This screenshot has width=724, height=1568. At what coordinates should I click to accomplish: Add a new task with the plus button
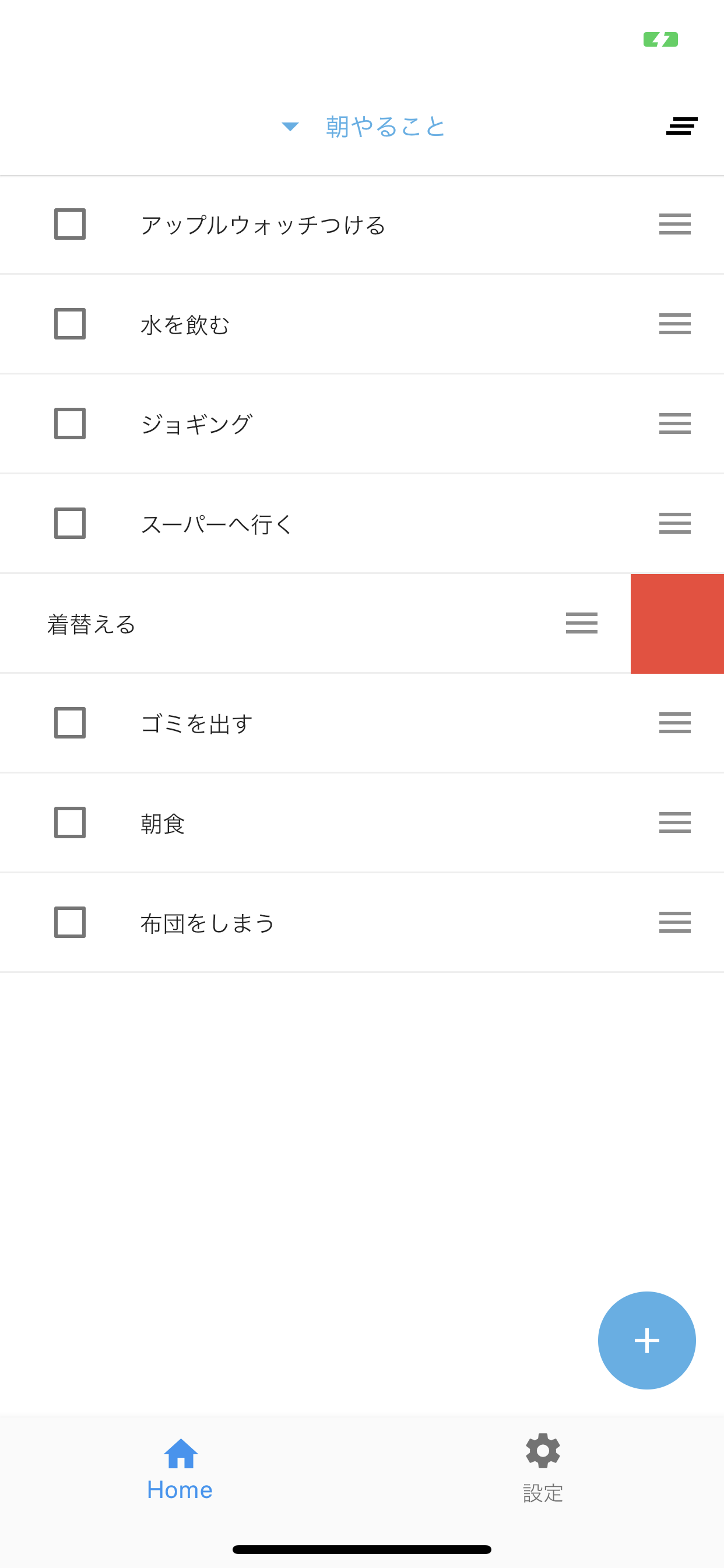[646, 1340]
